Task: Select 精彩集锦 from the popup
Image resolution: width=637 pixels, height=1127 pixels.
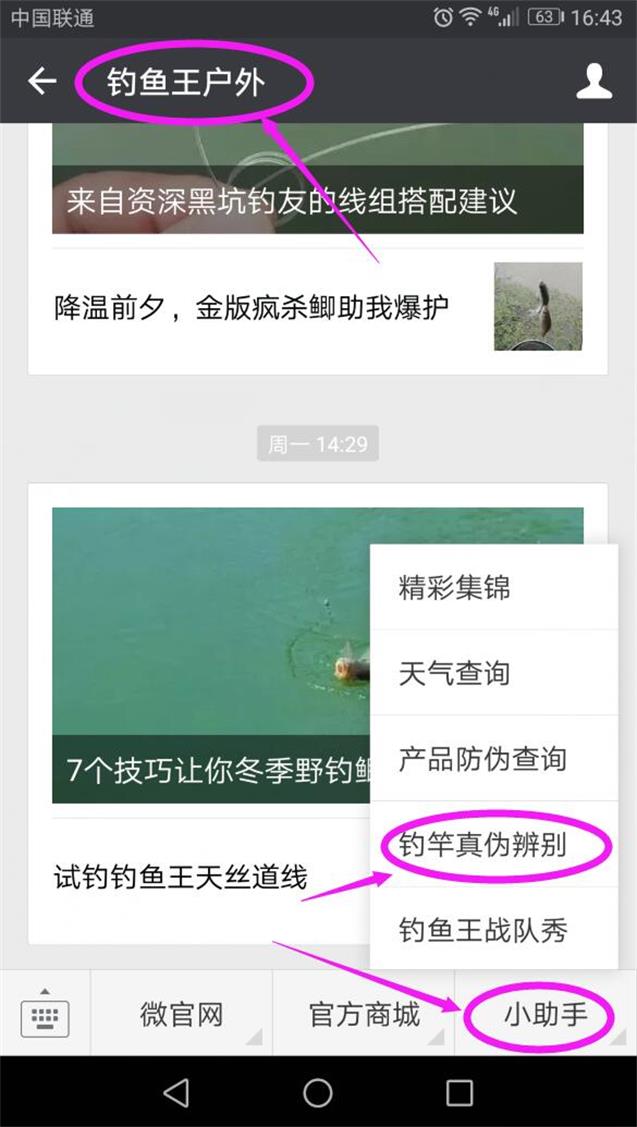Action: click(454, 588)
